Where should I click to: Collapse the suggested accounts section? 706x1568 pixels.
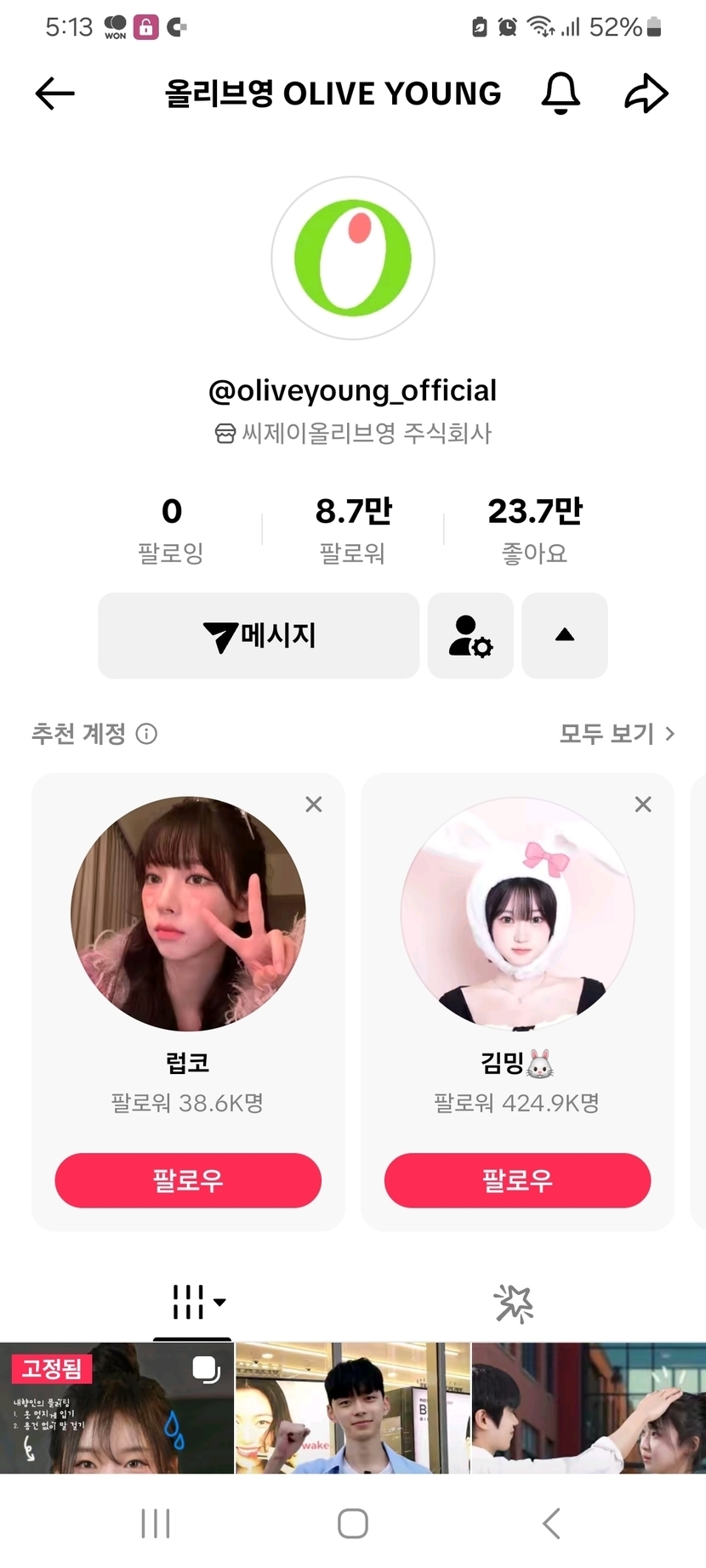tap(565, 636)
